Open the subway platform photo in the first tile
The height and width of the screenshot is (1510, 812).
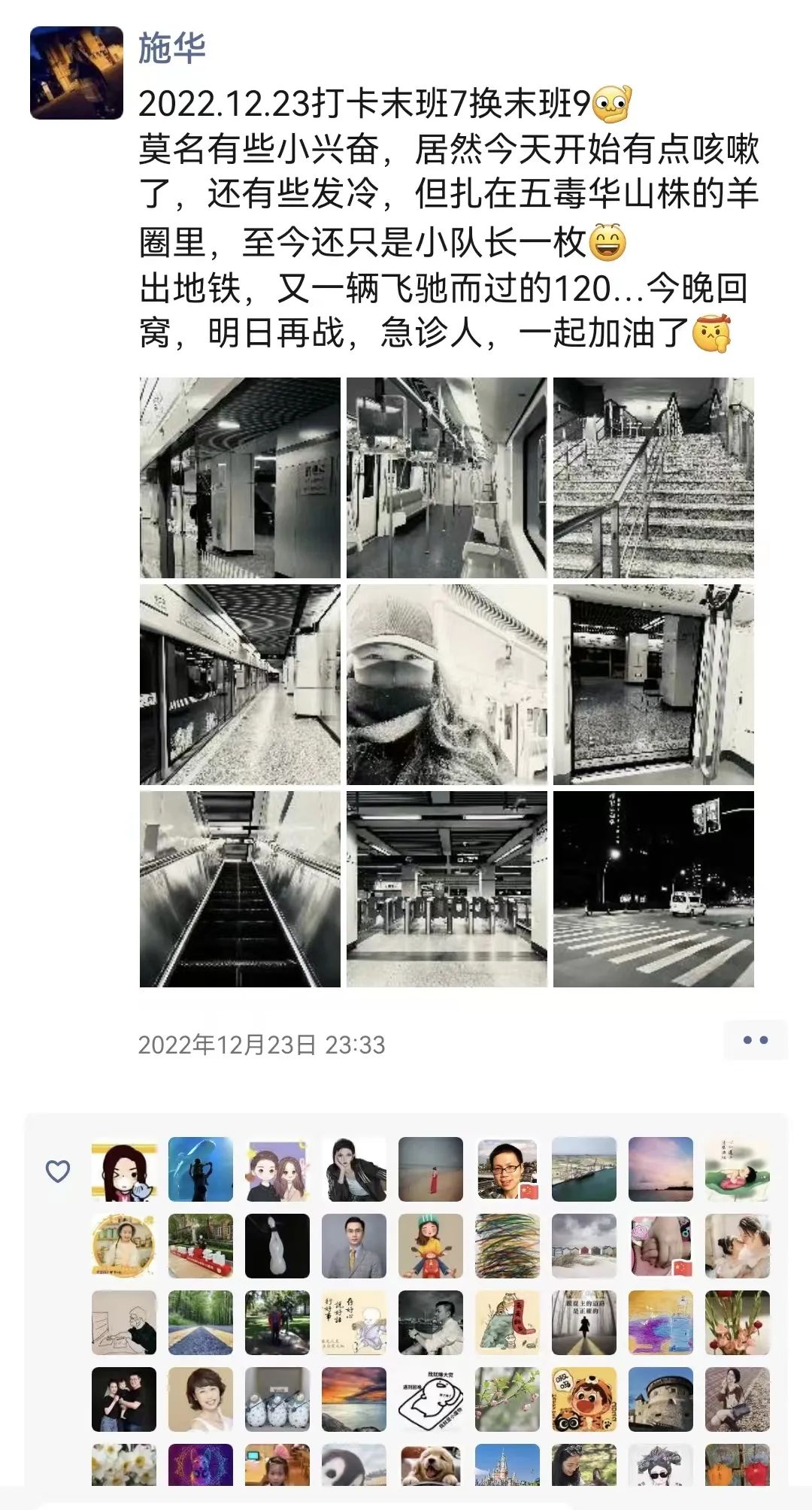pos(240,478)
